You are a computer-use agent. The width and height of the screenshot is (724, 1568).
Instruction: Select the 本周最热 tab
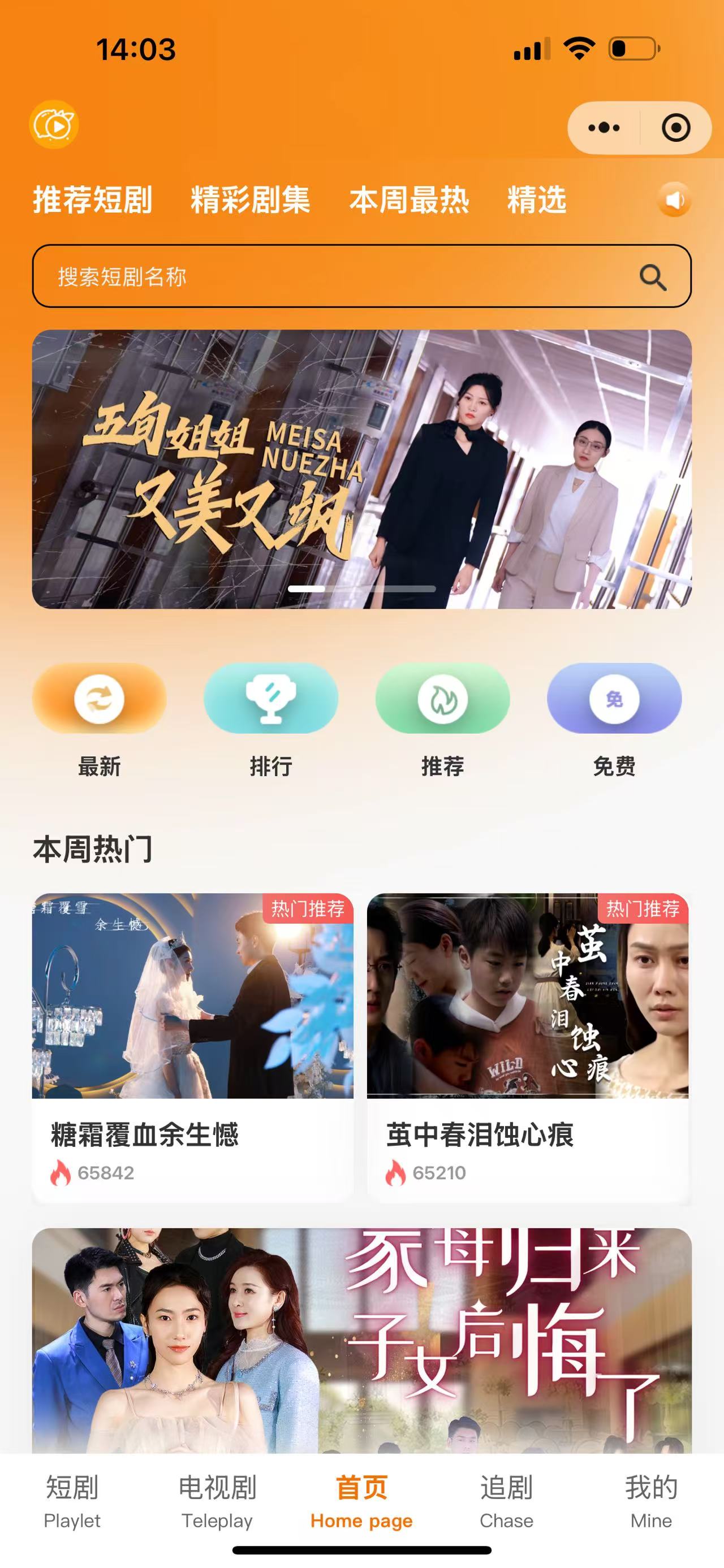point(408,200)
